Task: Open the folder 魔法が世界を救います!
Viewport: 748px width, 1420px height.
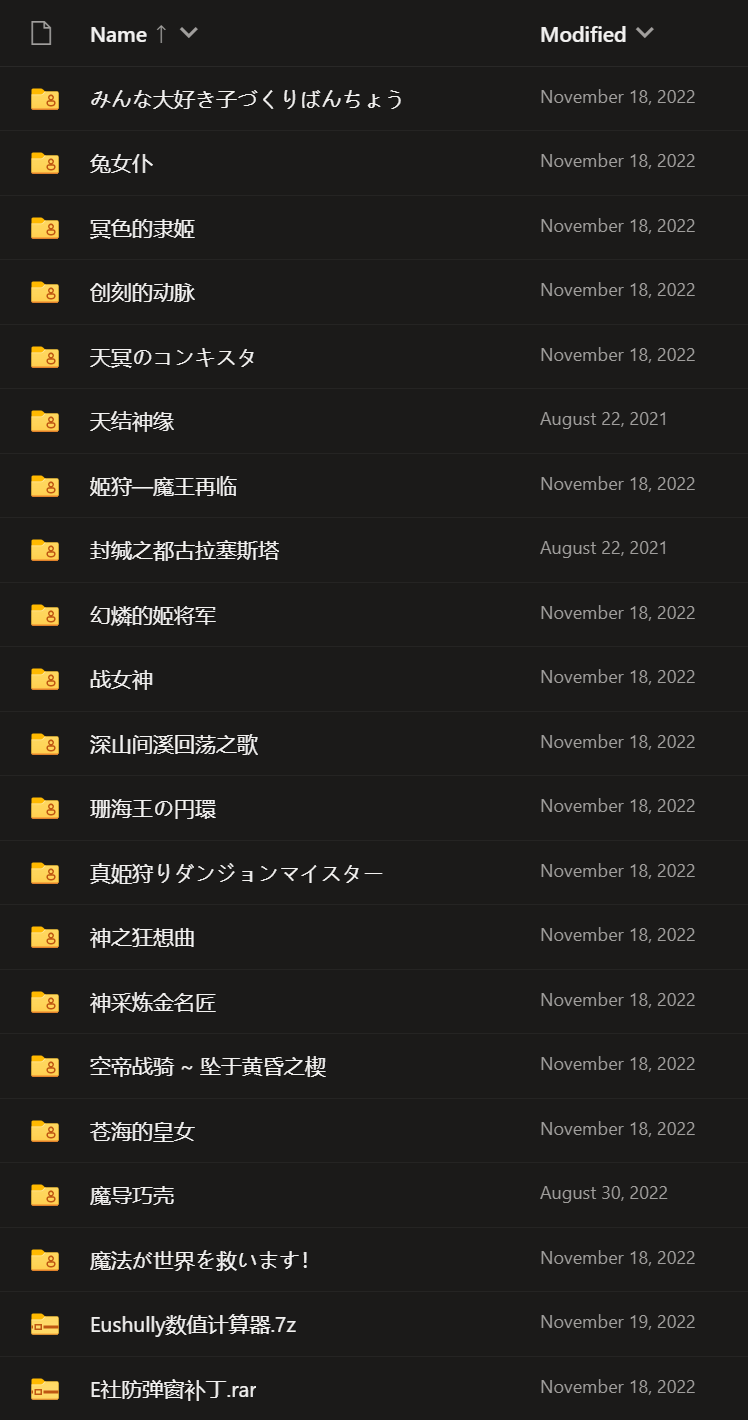Action: 199,1261
